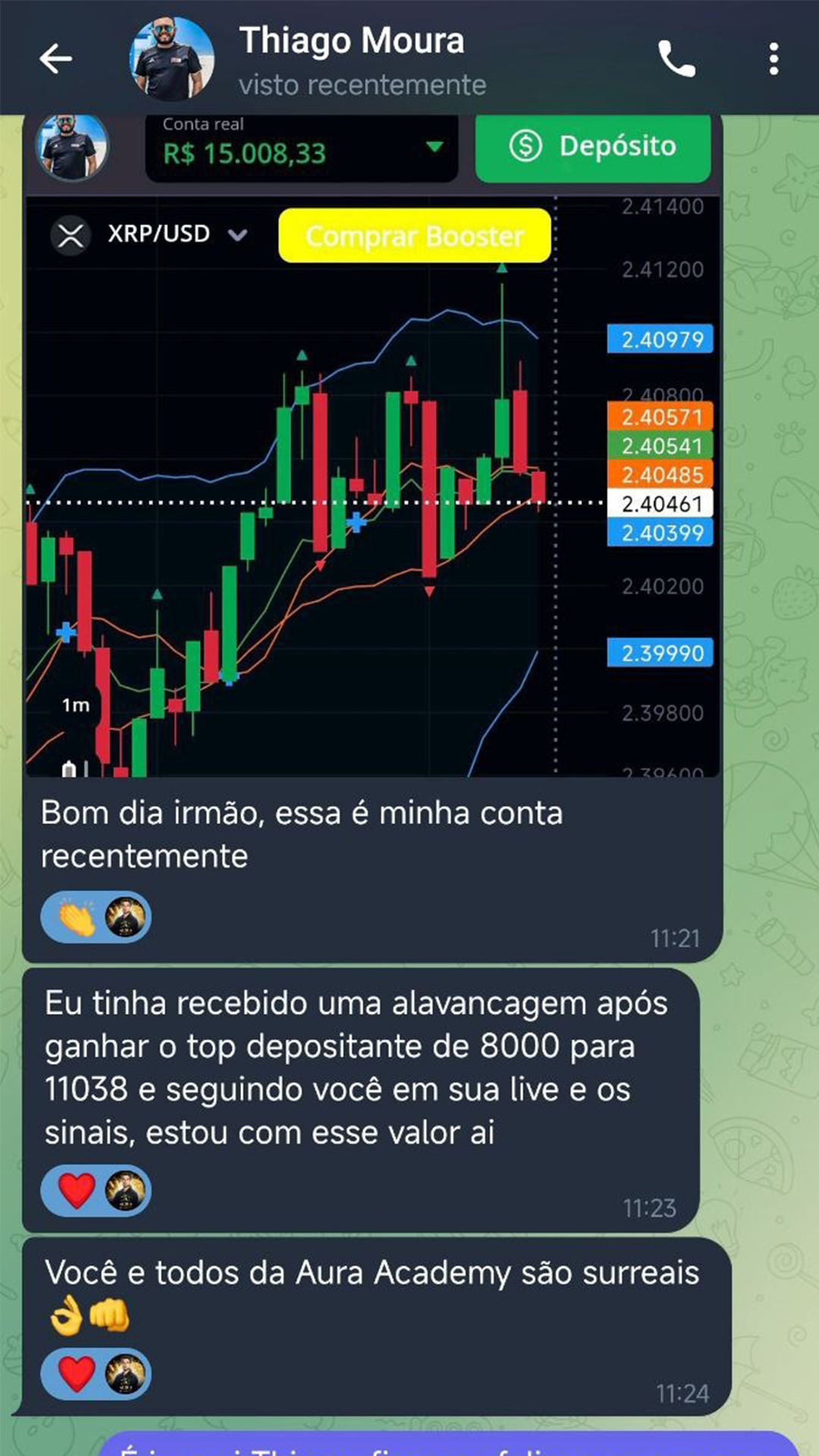The image size is (819, 1456).
Task: Open Thiago Moura's profile from header
Action: [x=350, y=59]
